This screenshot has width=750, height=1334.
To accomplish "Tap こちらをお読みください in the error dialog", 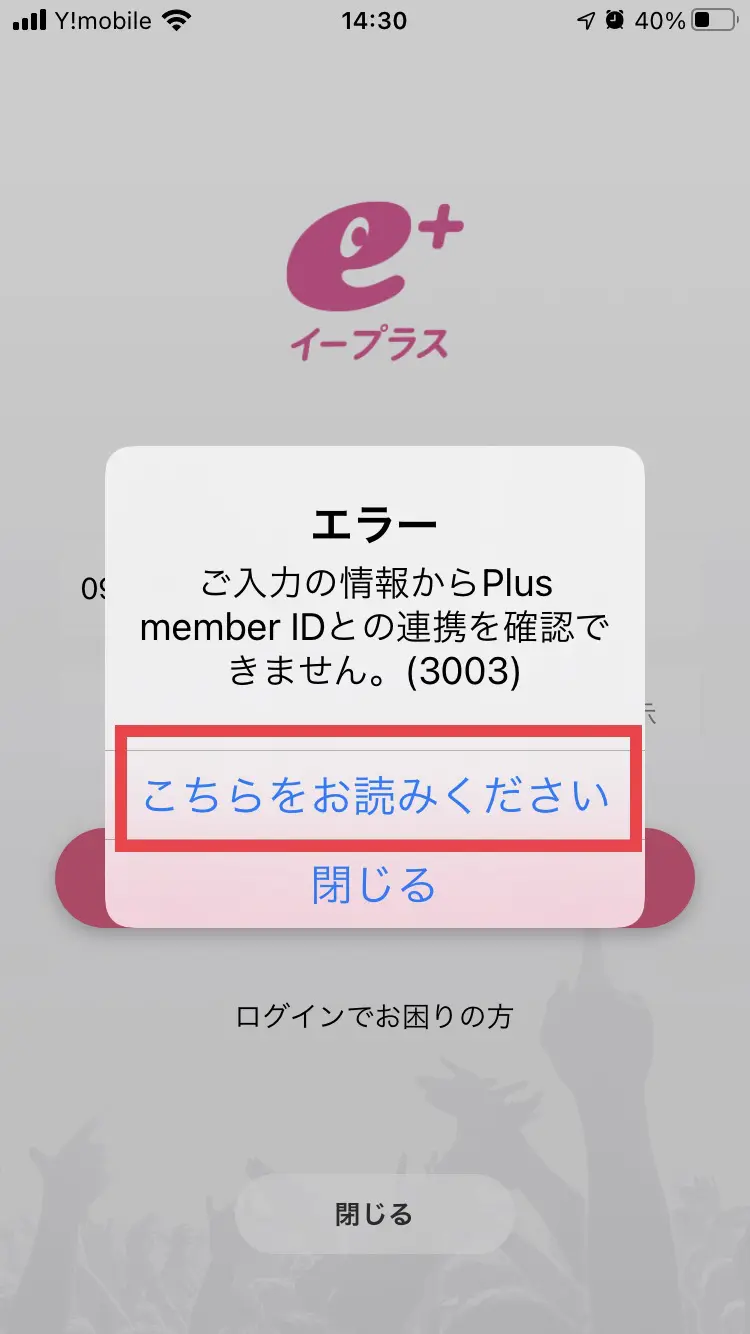I will point(375,796).
